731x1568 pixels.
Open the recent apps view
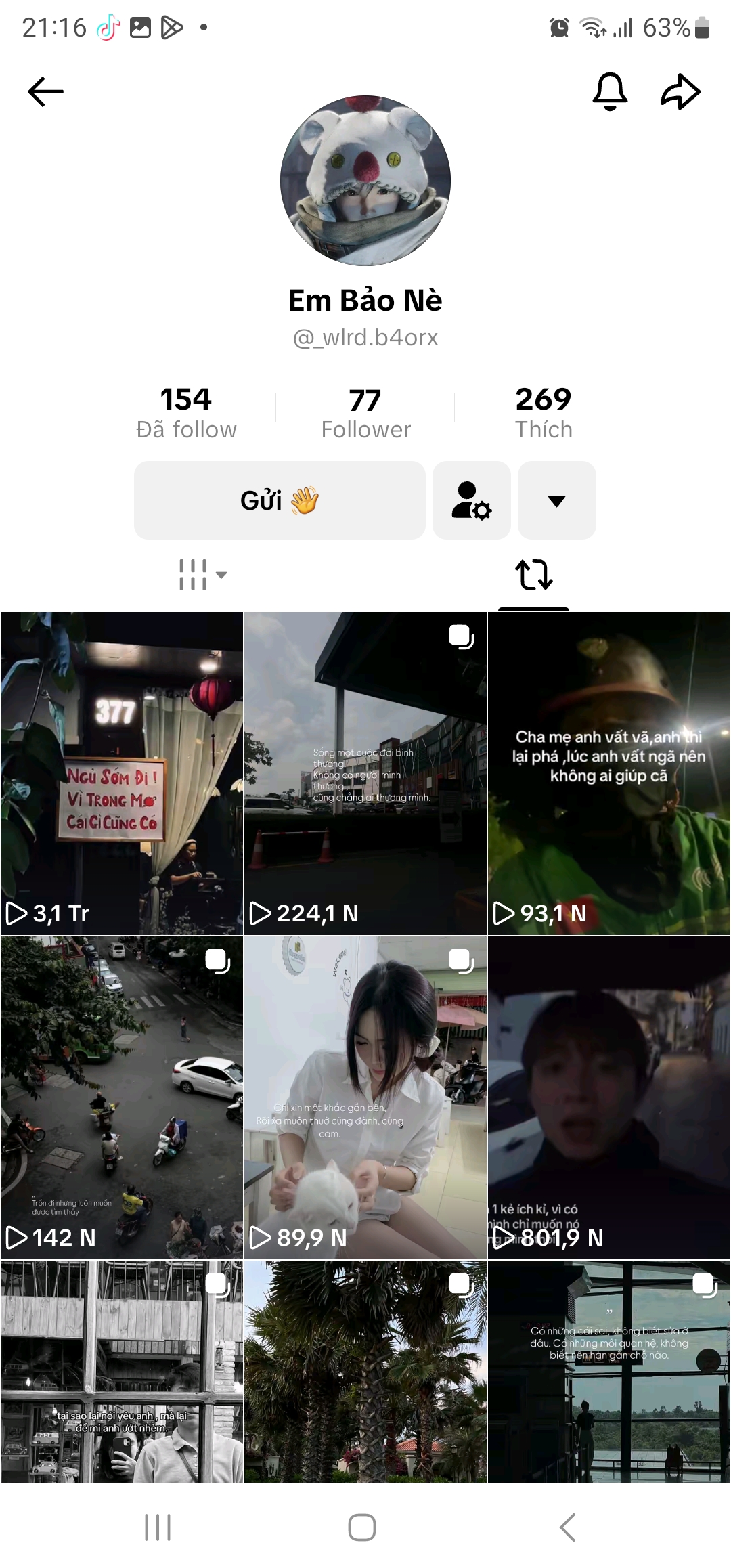[158, 1527]
